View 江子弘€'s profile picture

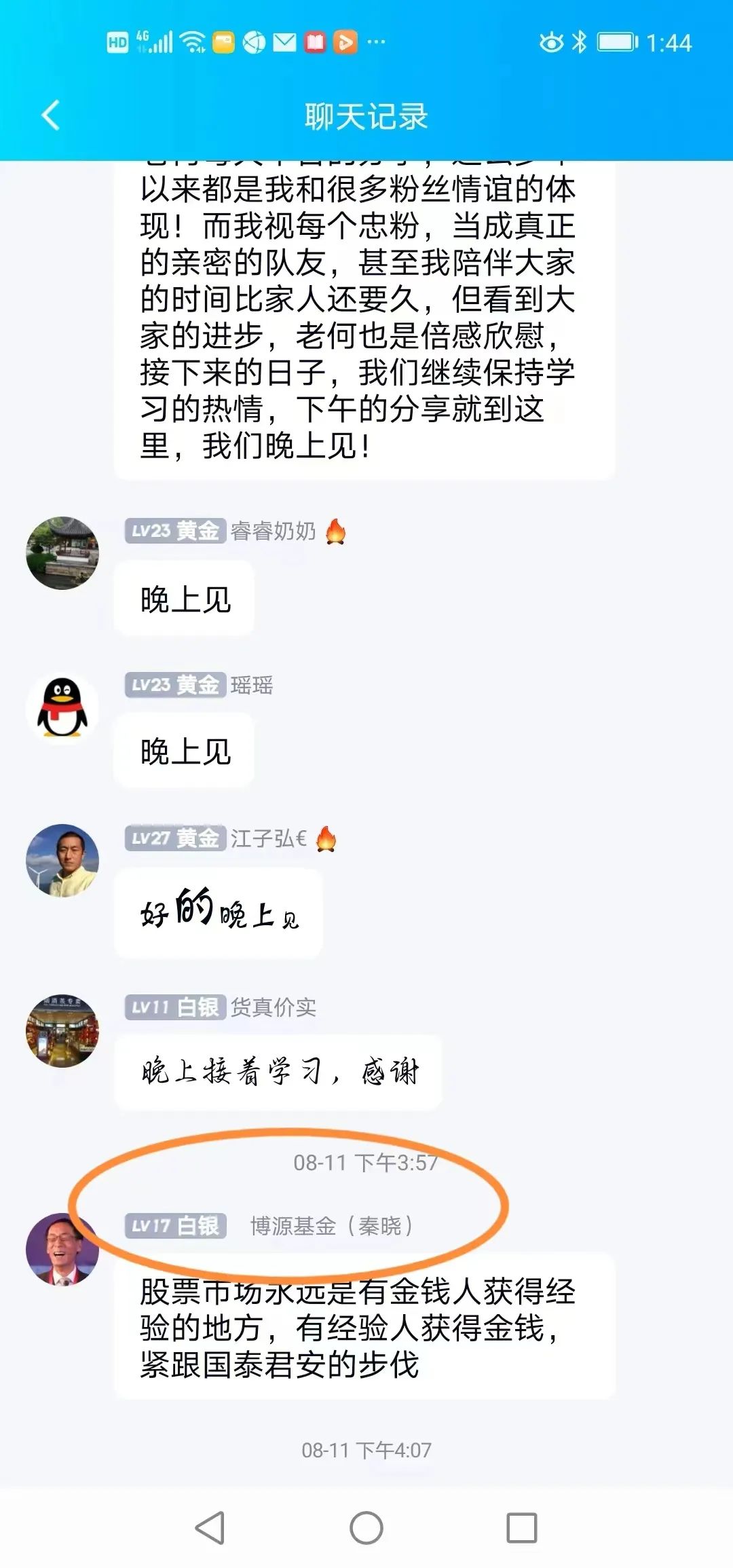[x=62, y=861]
